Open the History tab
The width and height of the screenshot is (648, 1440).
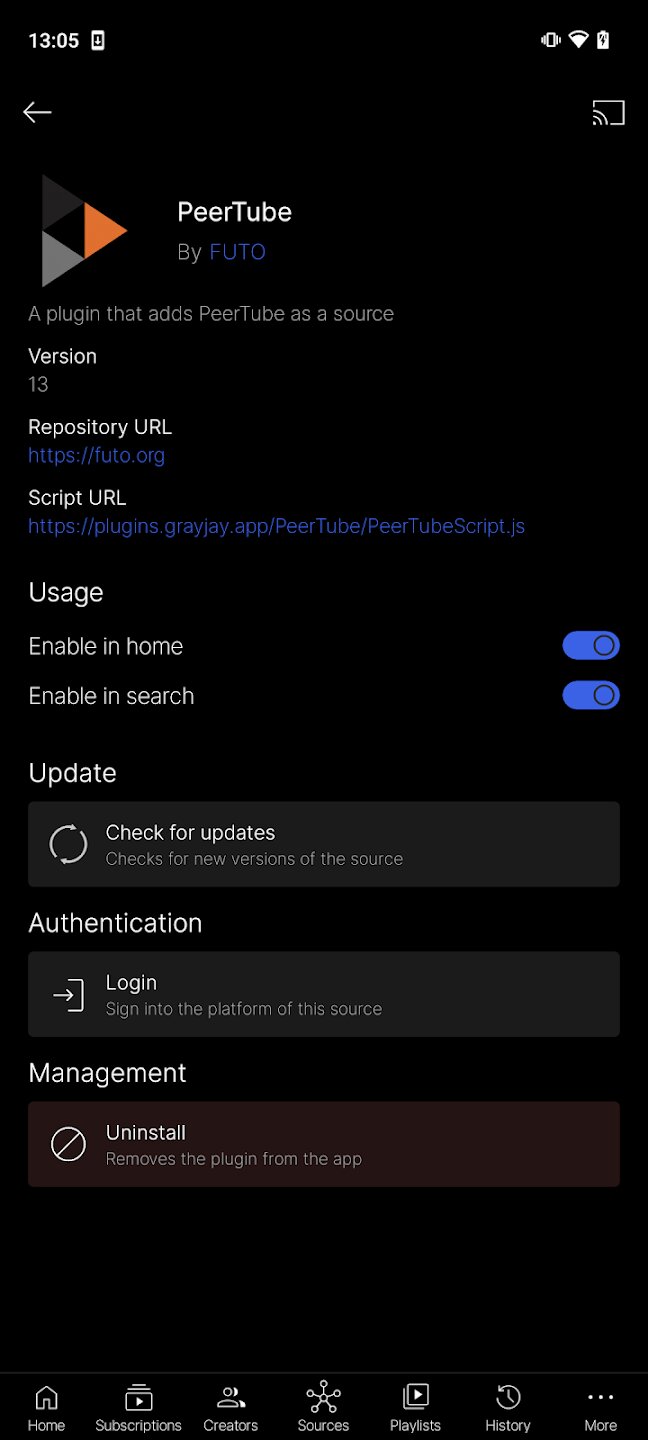(x=508, y=1408)
